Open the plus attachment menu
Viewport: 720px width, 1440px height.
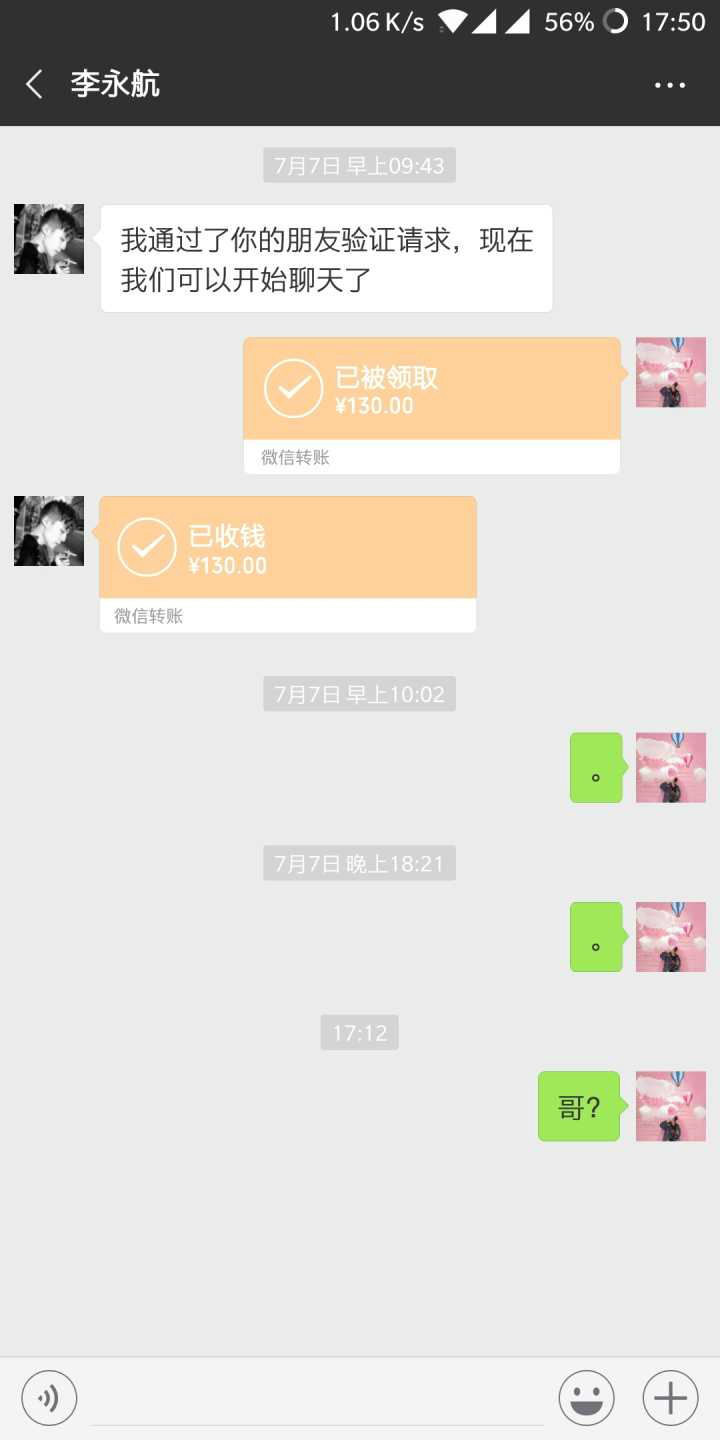click(x=670, y=1397)
